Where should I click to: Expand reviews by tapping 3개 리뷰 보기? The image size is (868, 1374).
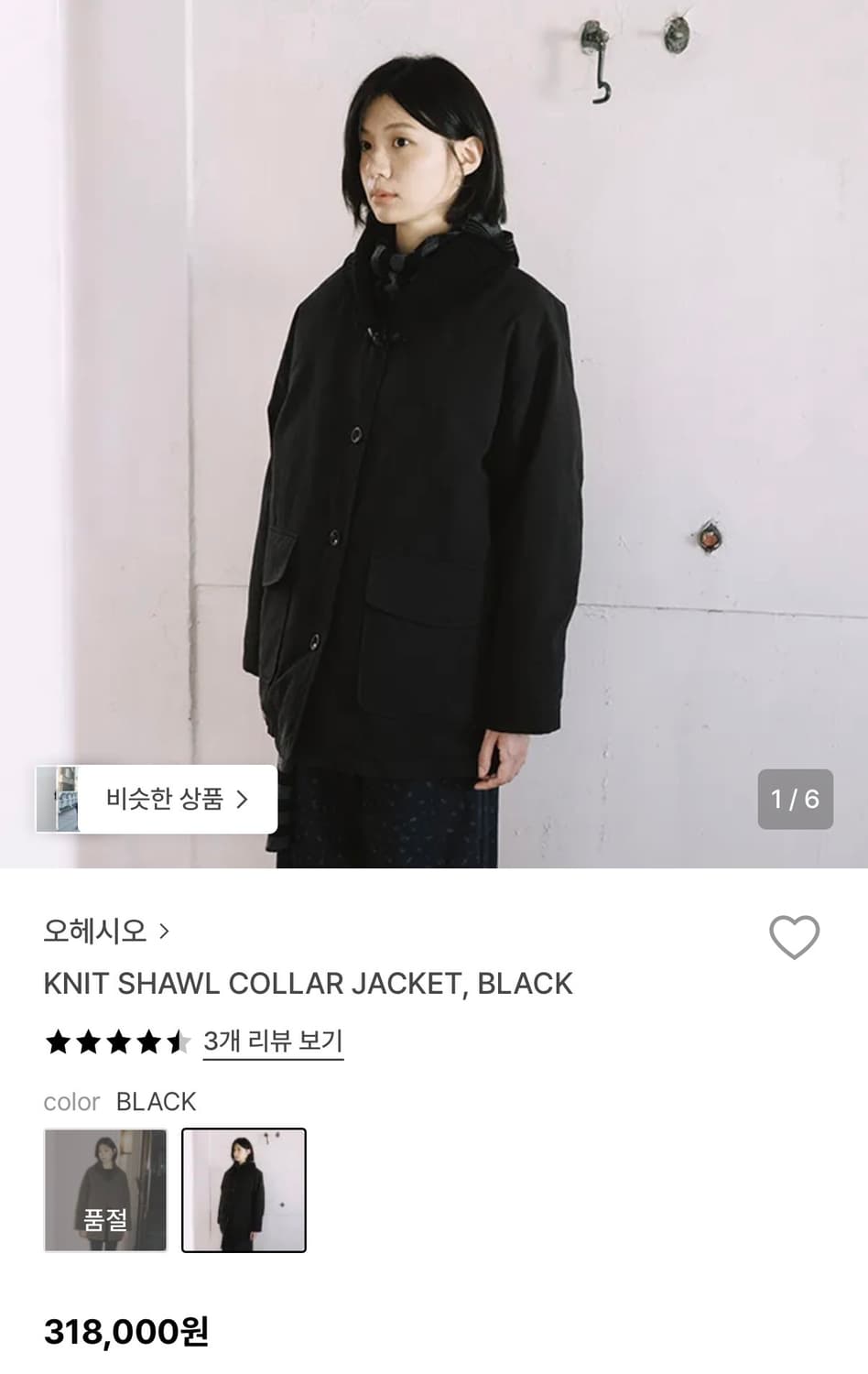click(x=272, y=1040)
